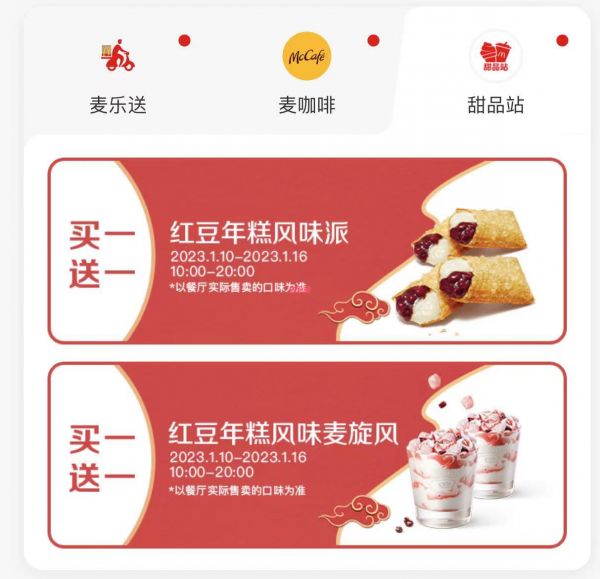Viewport: 600px width, 579px height.
Task: Open the 红豆年糕风味麦旋风 coupon card
Action: point(308,455)
